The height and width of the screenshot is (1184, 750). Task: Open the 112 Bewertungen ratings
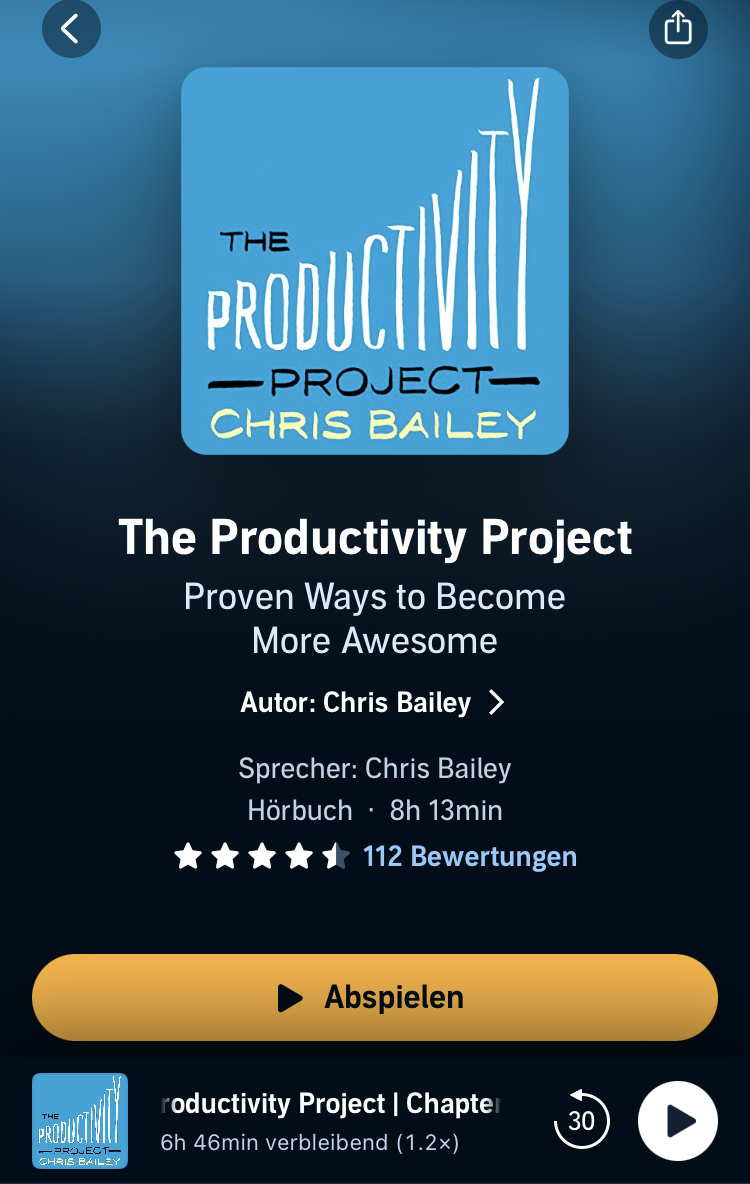coord(469,857)
